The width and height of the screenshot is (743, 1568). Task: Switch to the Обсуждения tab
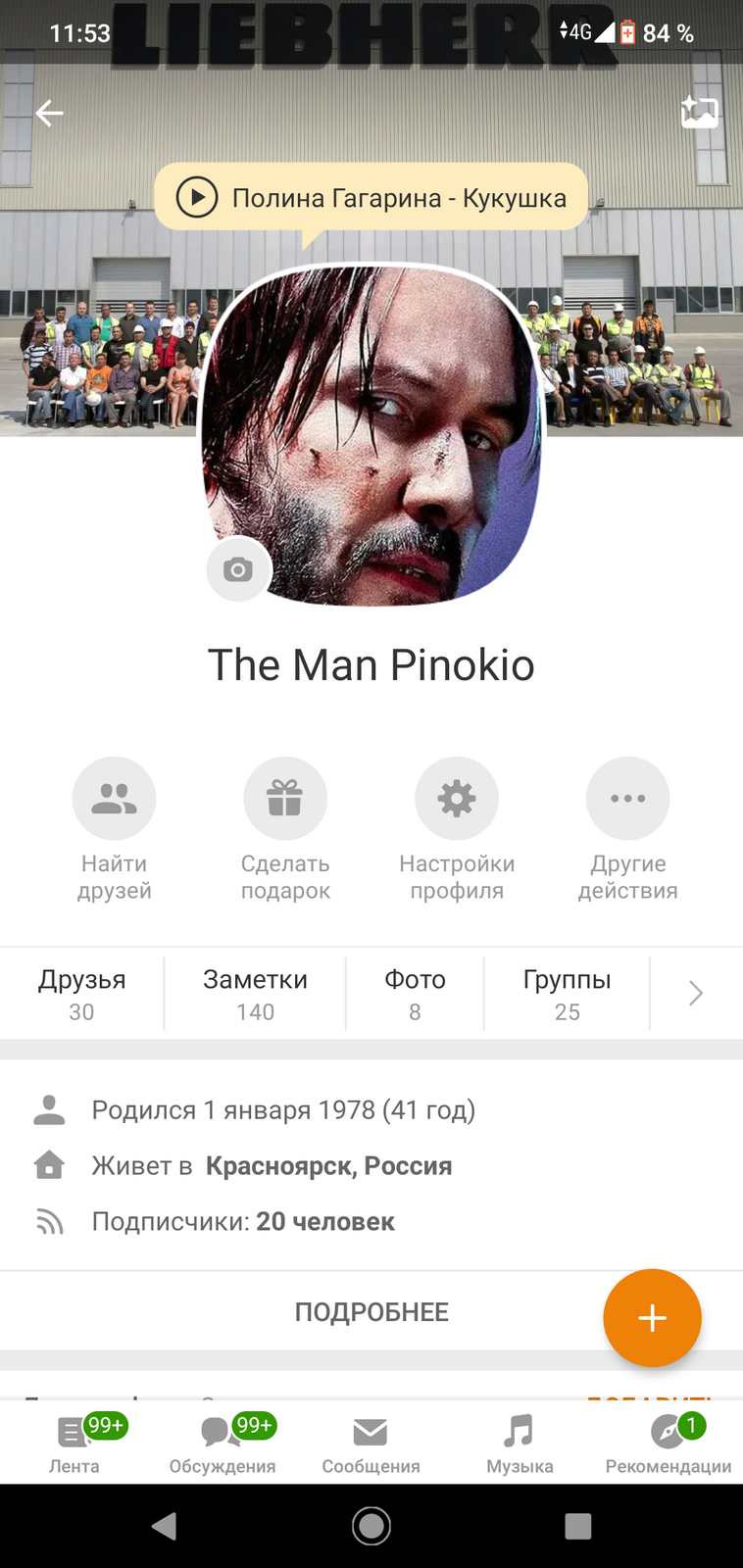click(x=223, y=1443)
